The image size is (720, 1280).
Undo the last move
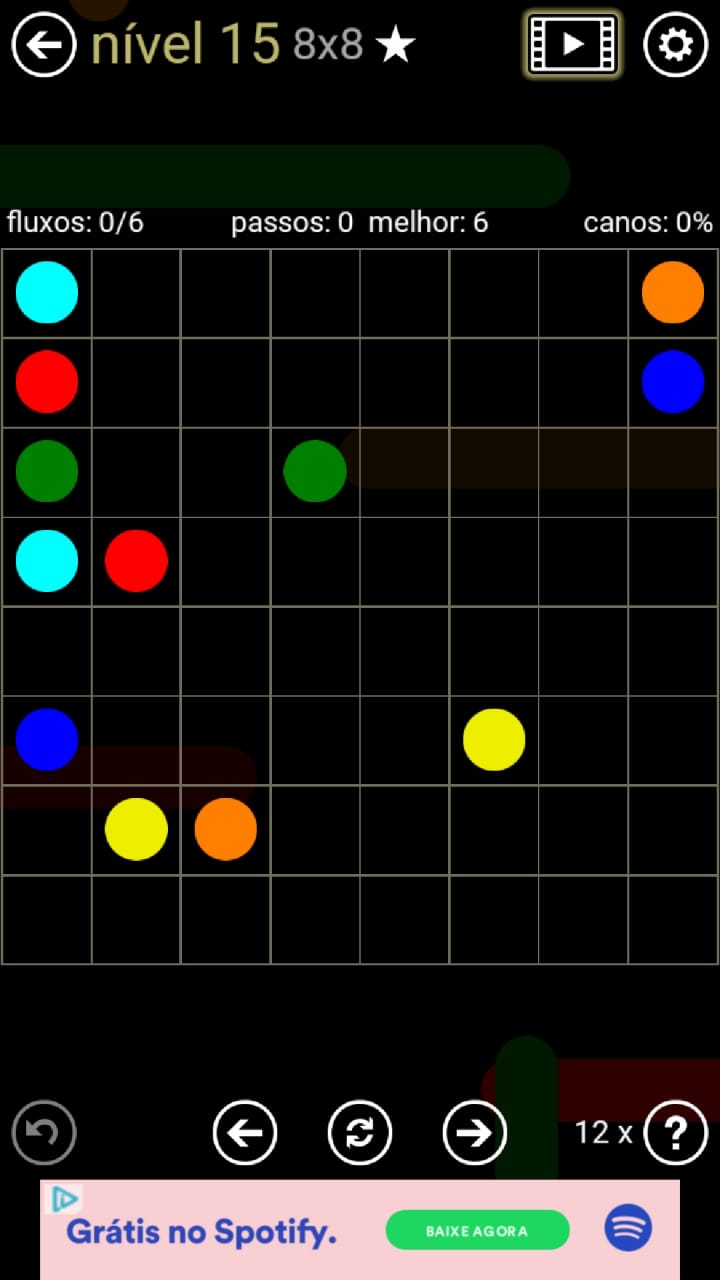point(44,1133)
